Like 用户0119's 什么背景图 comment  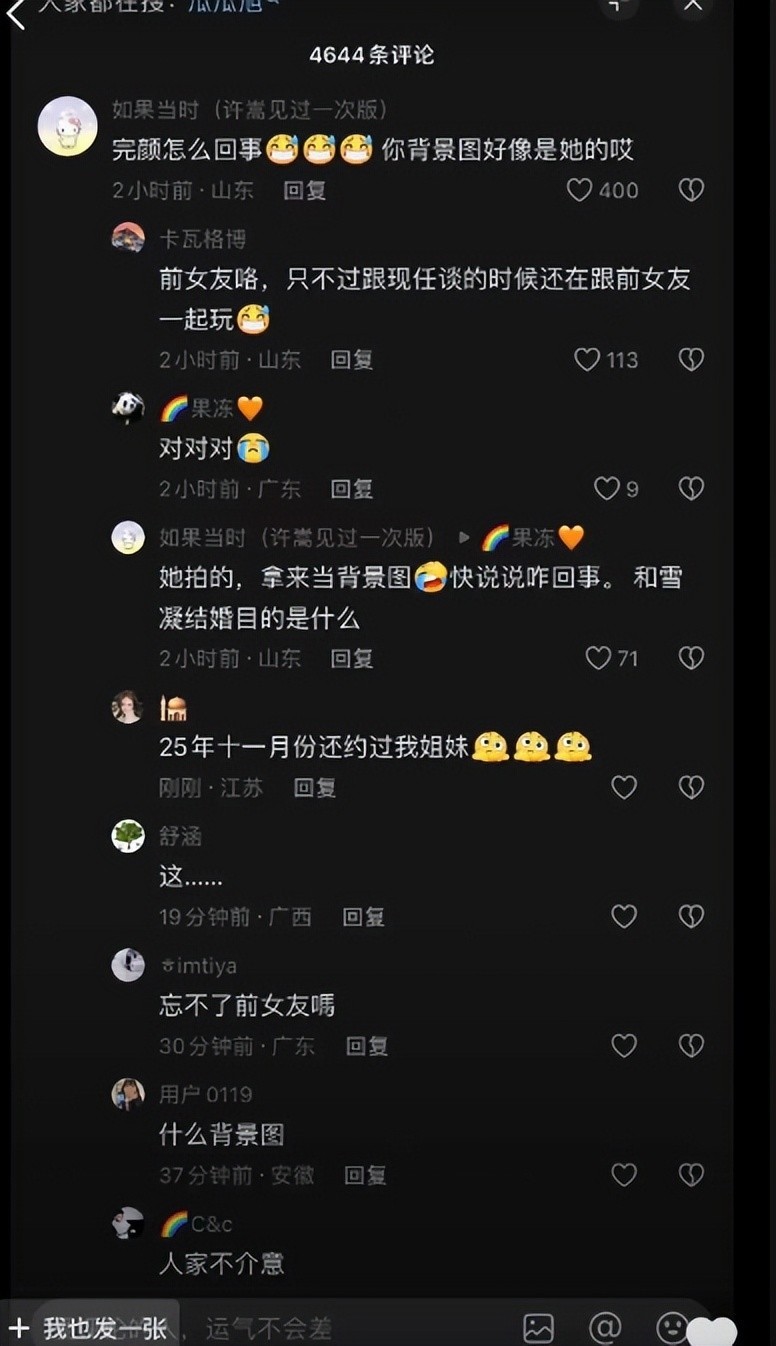pyautogui.click(x=624, y=1175)
